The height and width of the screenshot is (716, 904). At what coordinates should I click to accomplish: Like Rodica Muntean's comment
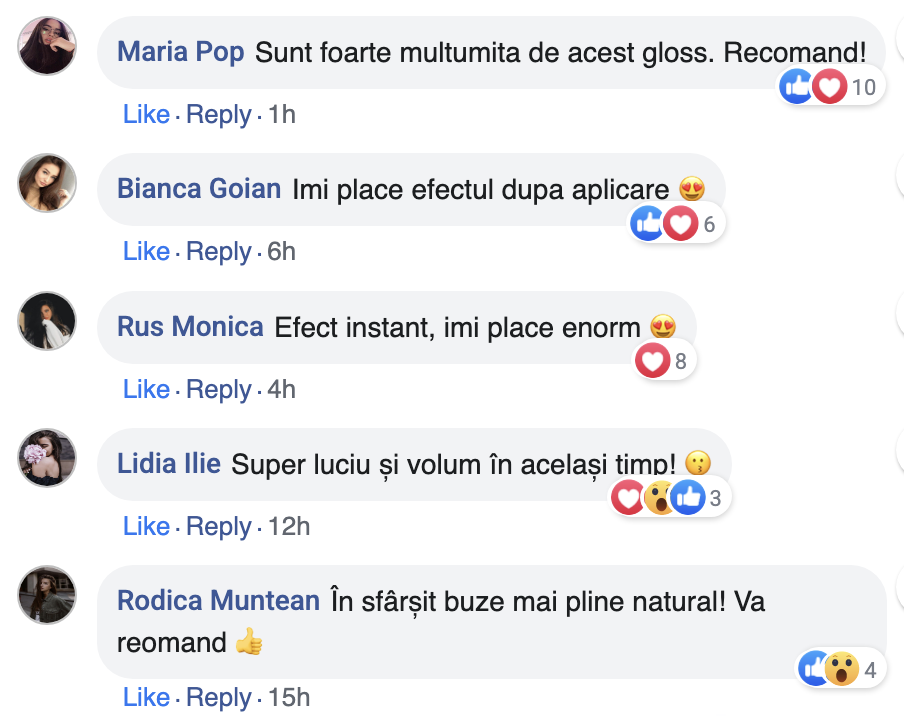coord(146,697)
